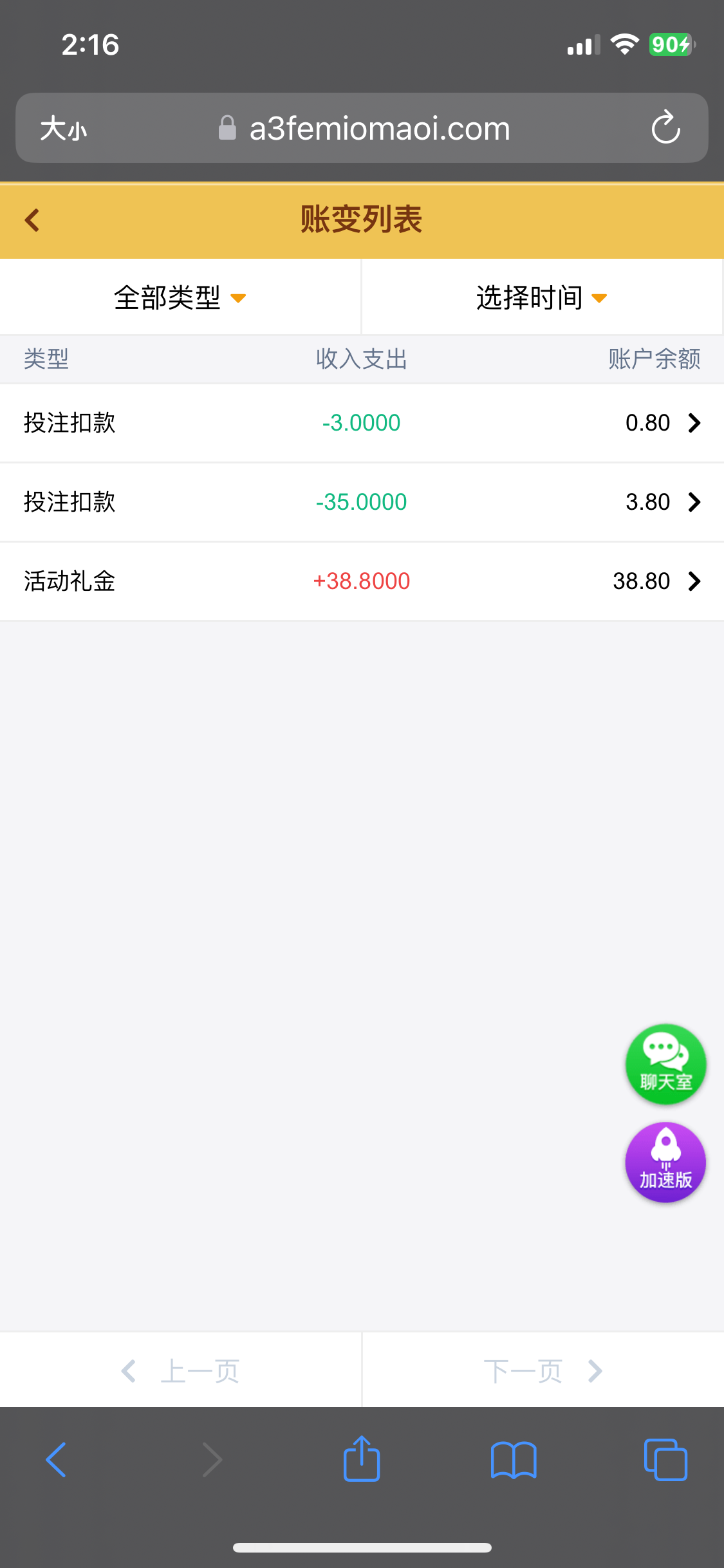Open the 选择时间 date picker
The width and height of the screenshot is (724, 1568).
541,297
